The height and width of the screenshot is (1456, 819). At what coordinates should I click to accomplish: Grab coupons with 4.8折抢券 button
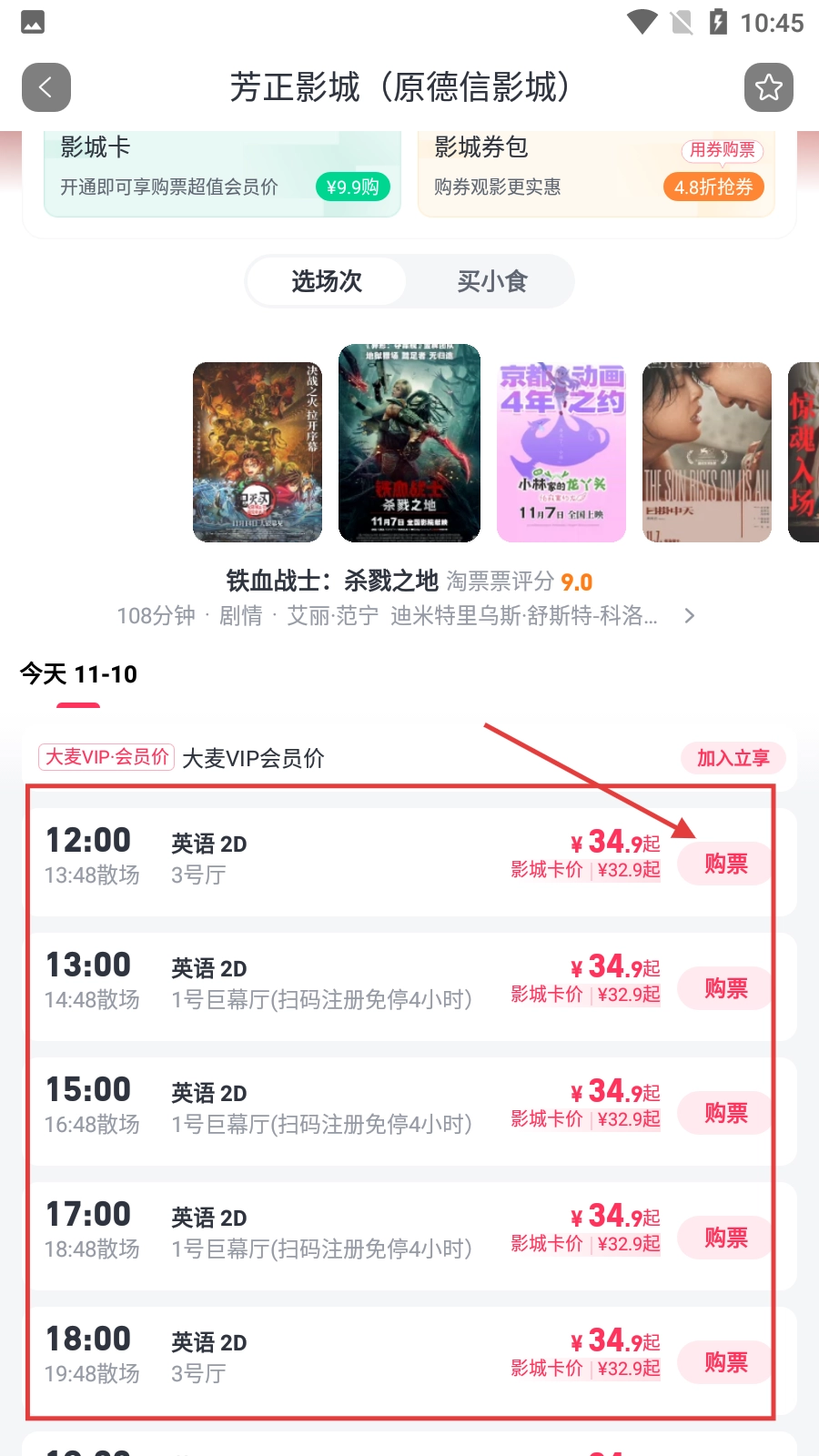[x=713, y=187]
